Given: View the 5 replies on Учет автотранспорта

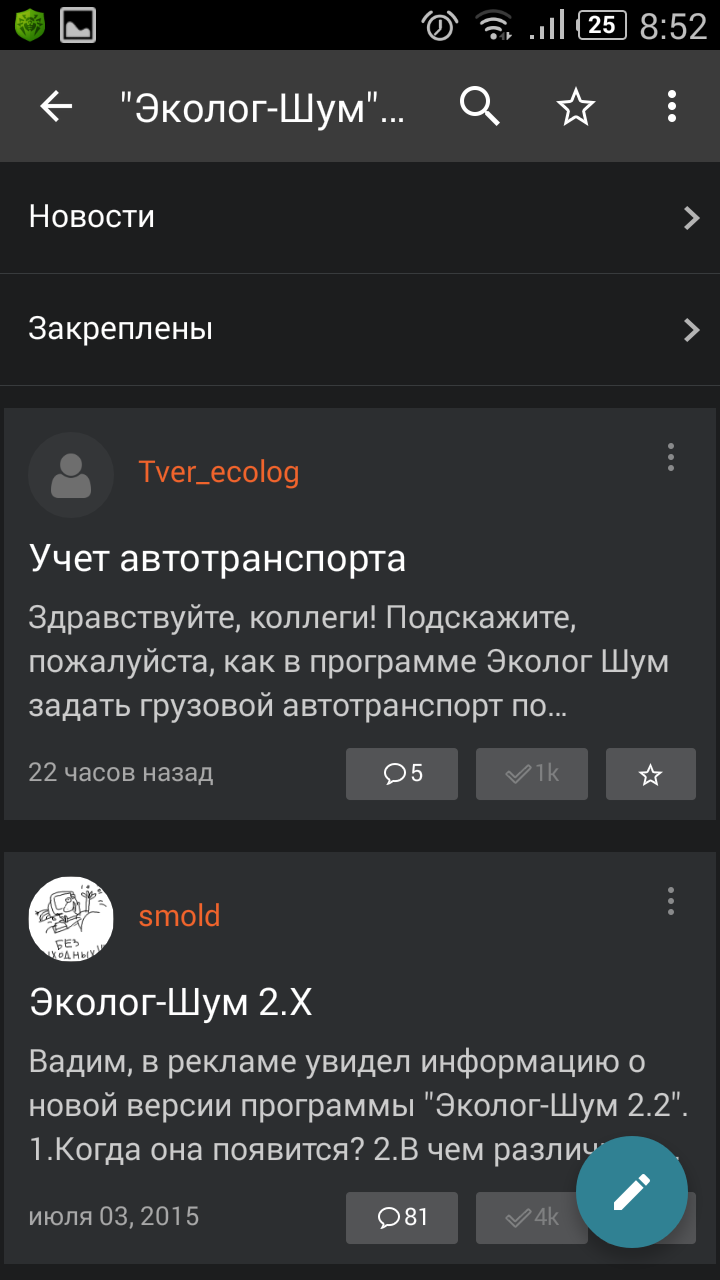Looking at the screenshot, I should click(x=402, y=773).
